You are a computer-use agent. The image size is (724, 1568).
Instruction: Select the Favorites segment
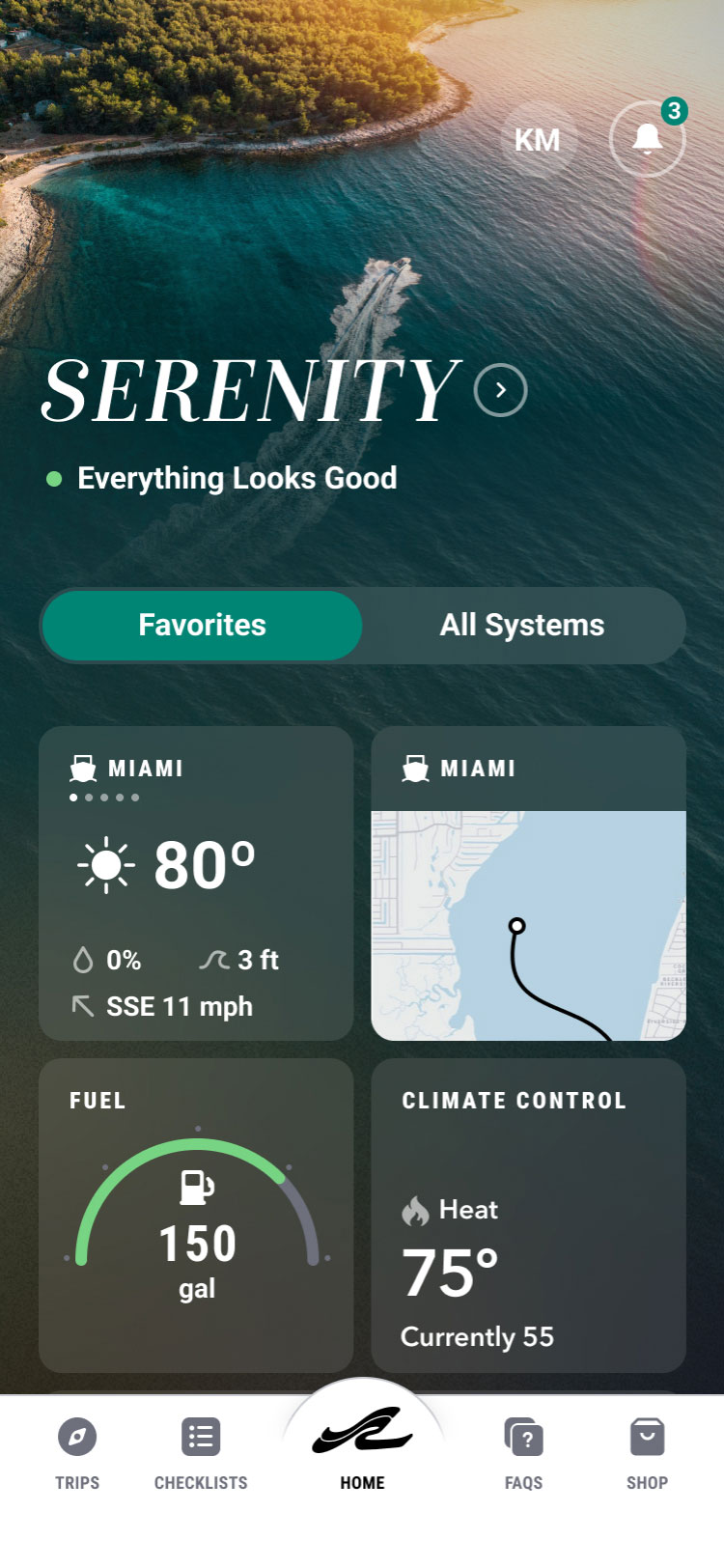pyautogui.click(x=202, y=626)
